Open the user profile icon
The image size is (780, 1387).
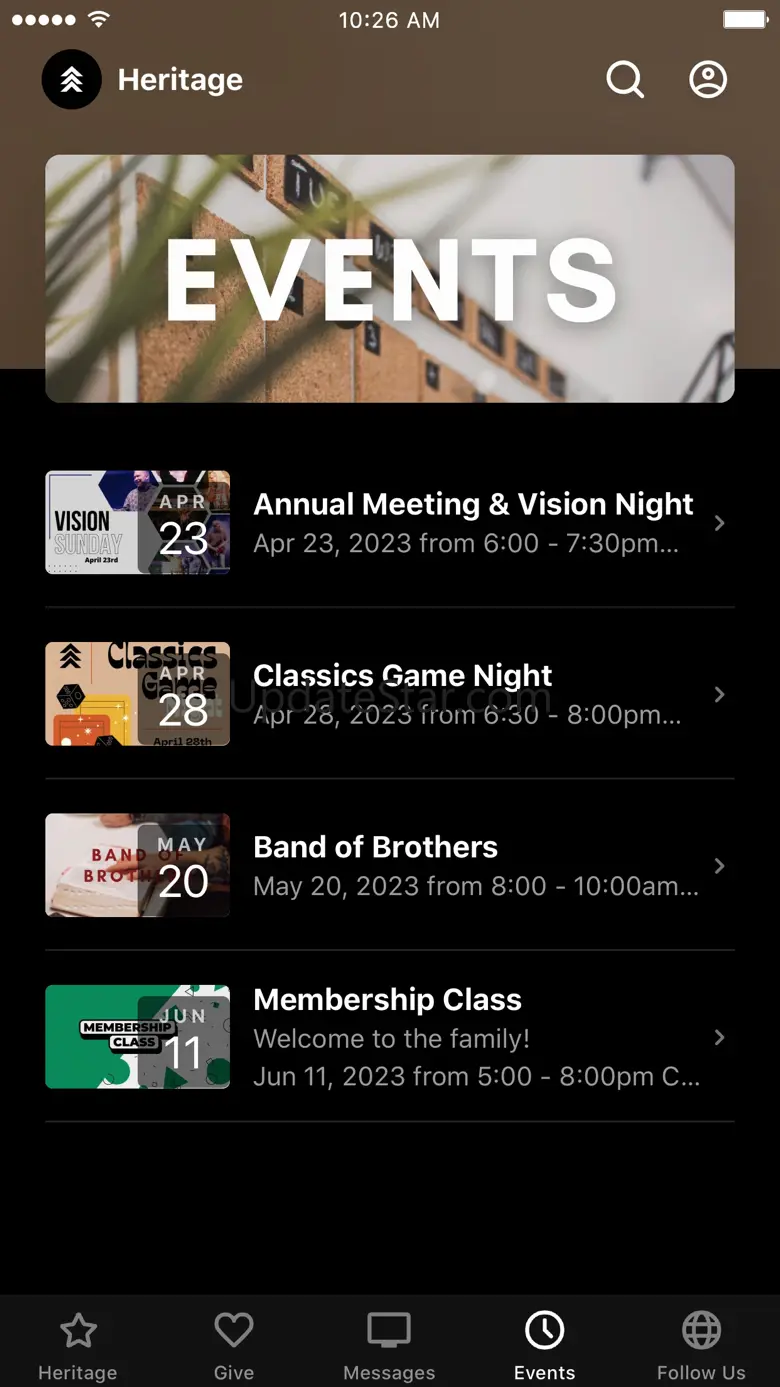(708, 80)
